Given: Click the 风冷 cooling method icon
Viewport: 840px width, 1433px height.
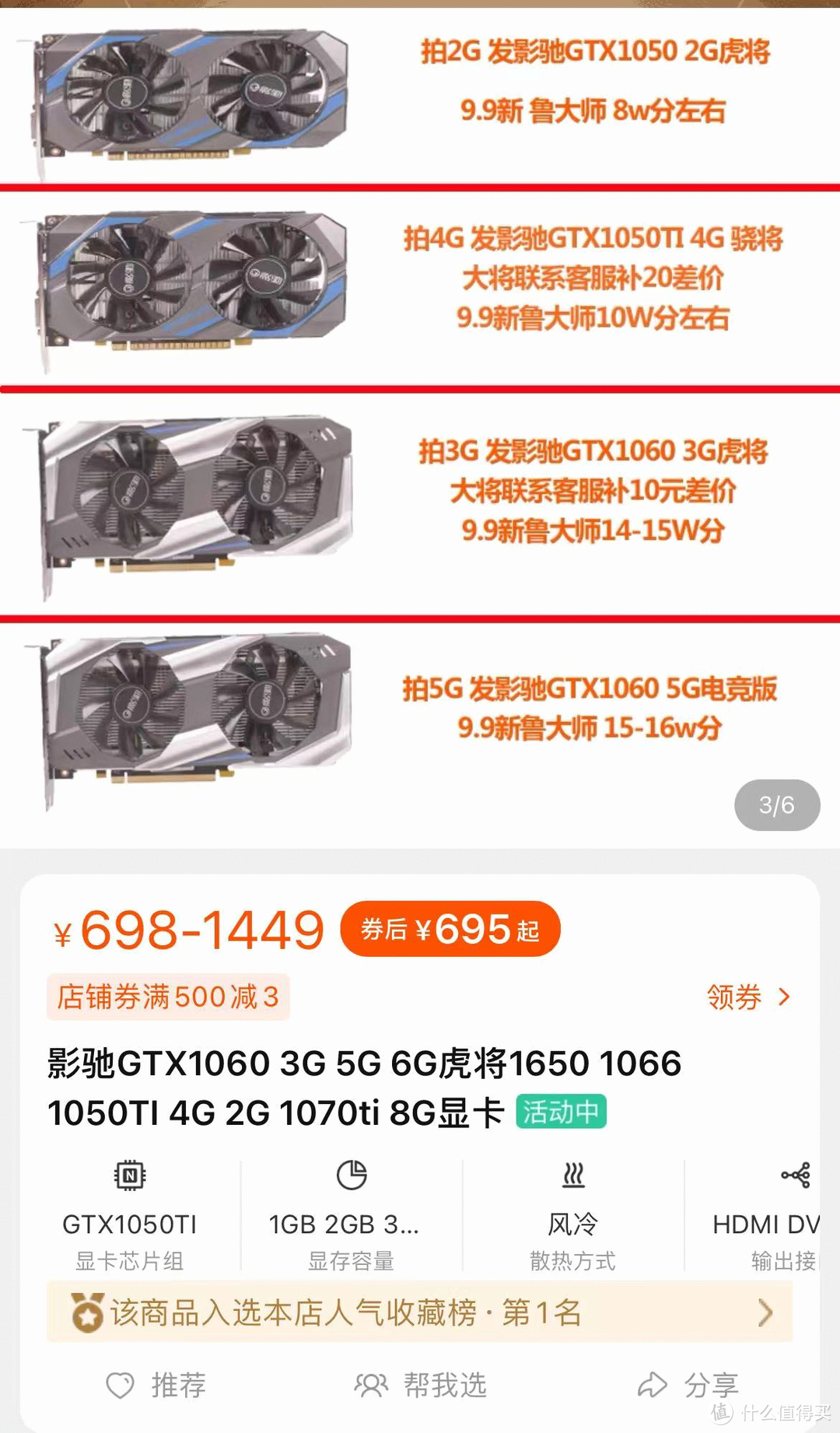Looking at the screenshot, I should point(574,1175).
